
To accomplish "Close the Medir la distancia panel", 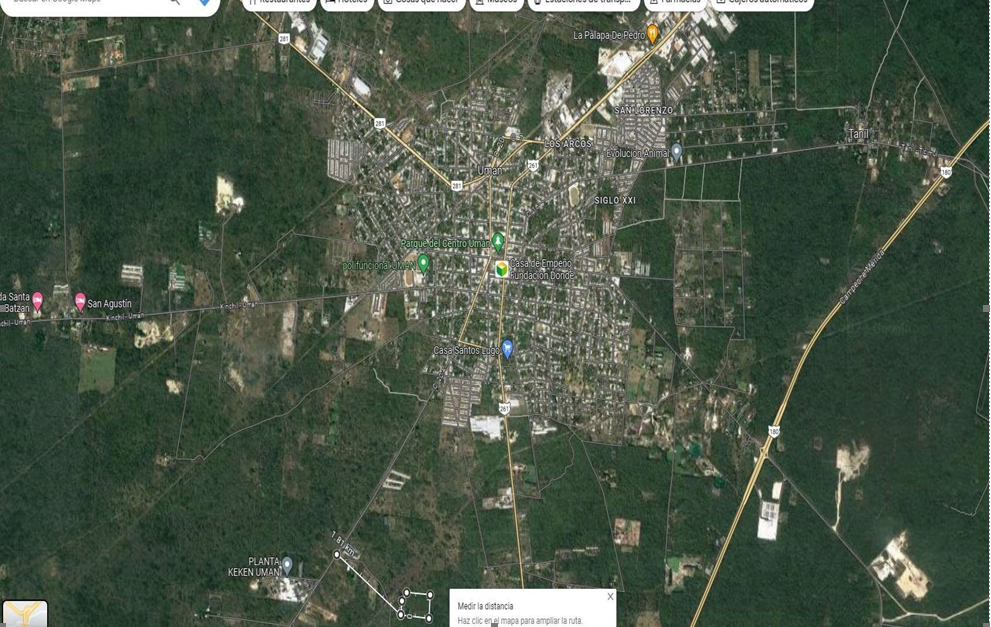I will [x=610, y=597].
